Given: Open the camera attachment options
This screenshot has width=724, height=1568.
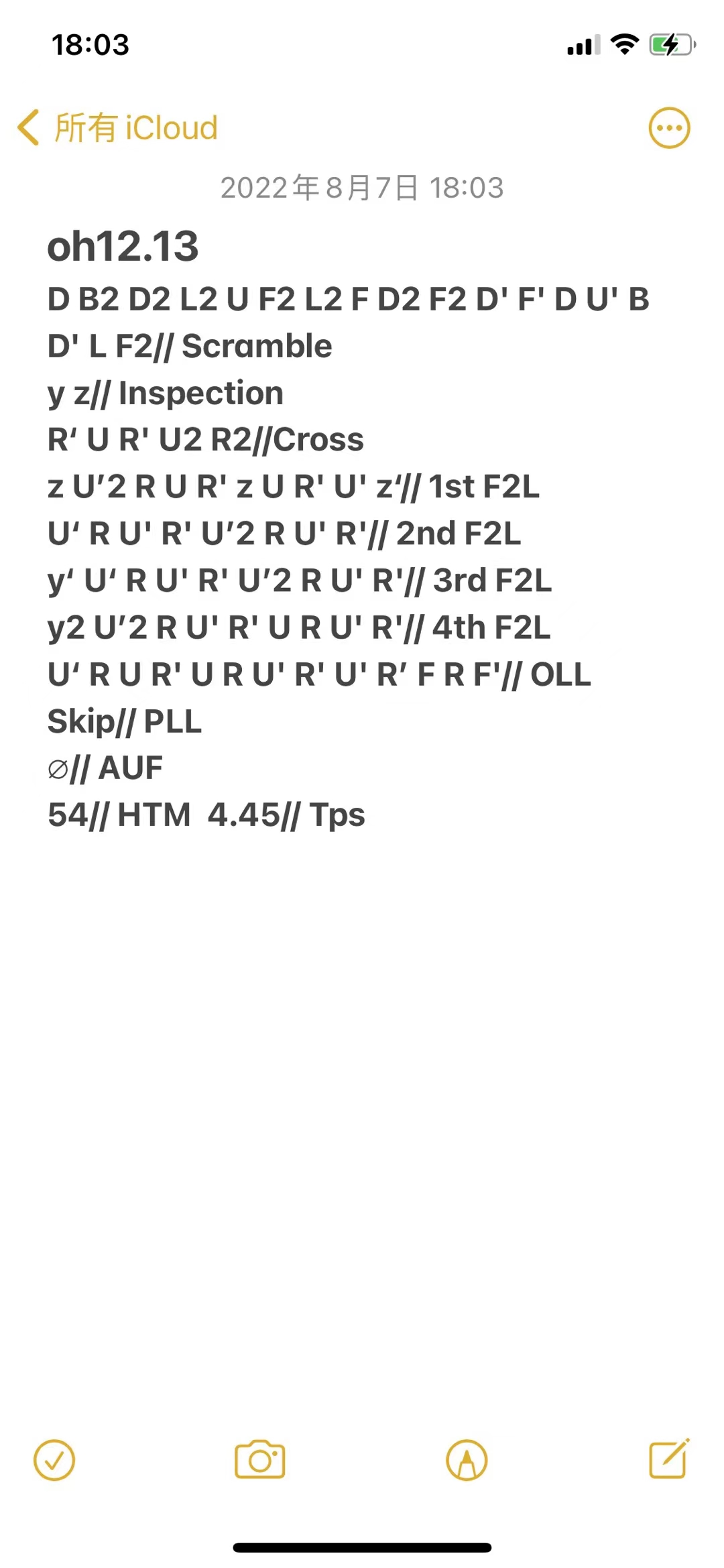Looking at the screenshot, I should click(x=260, y=1459).
